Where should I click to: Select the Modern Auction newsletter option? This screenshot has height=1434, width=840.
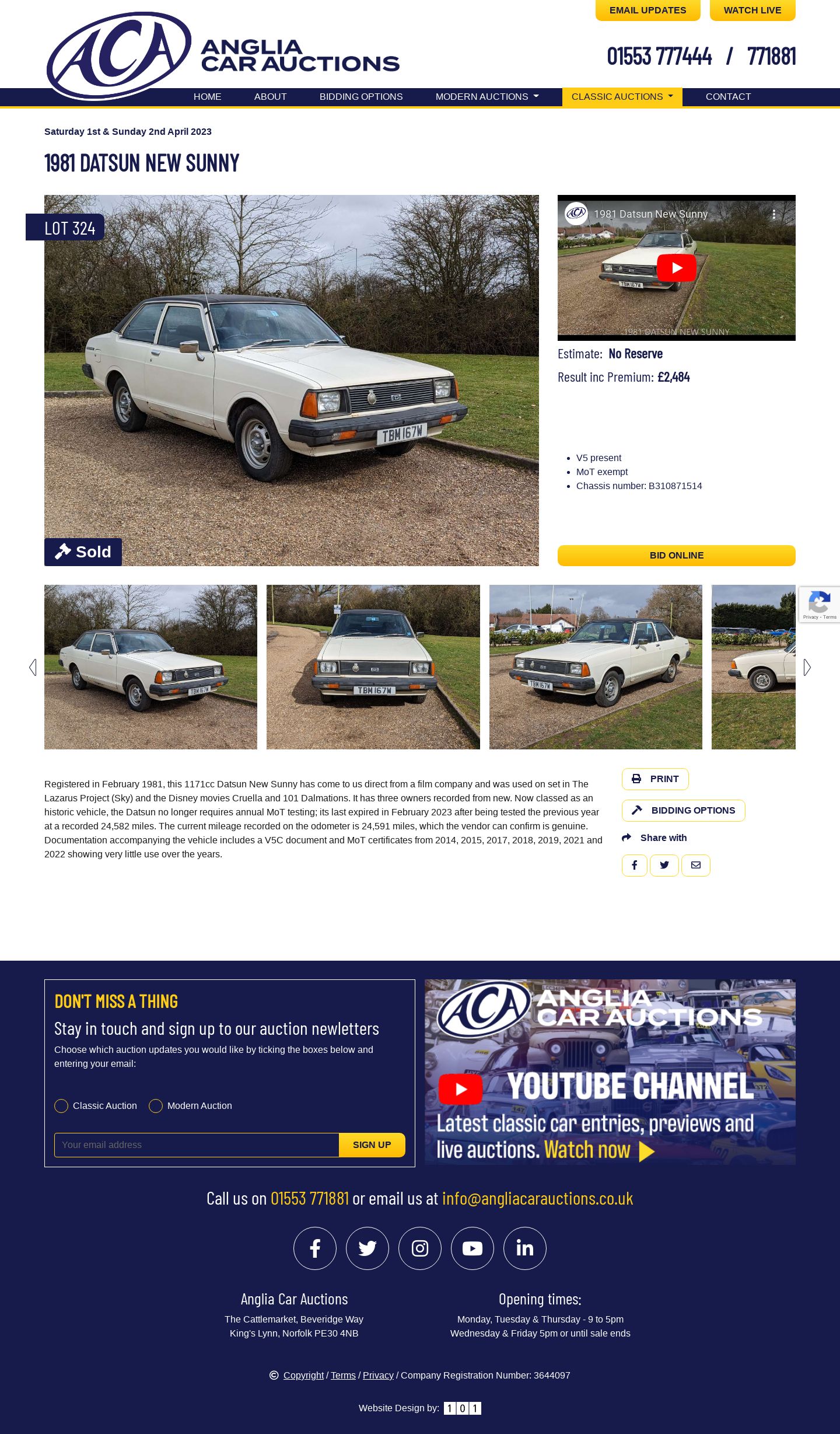tap(156, 1106)
